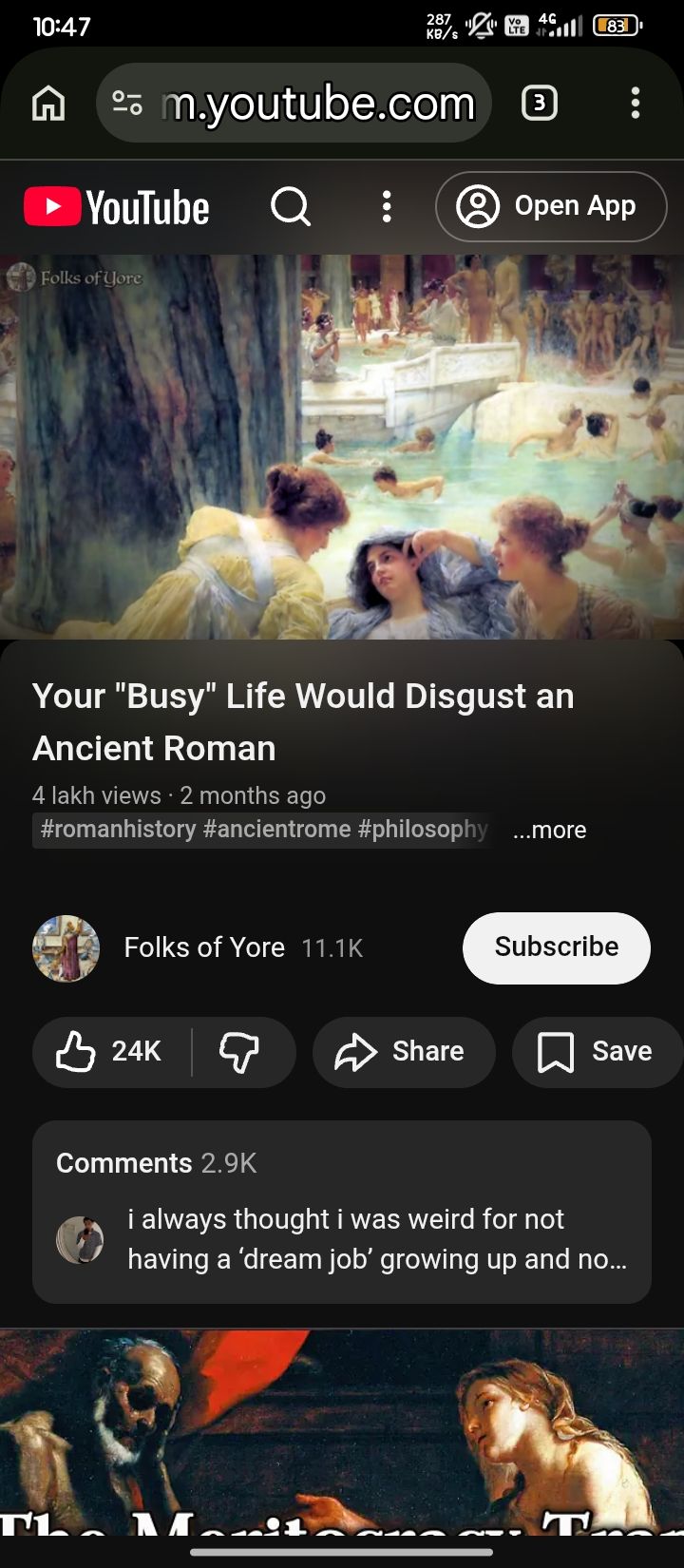Open the Meritocracy Trap suggested video
The width and height of the screenshot is (684, 1568).
click(x=342, y=1435)
